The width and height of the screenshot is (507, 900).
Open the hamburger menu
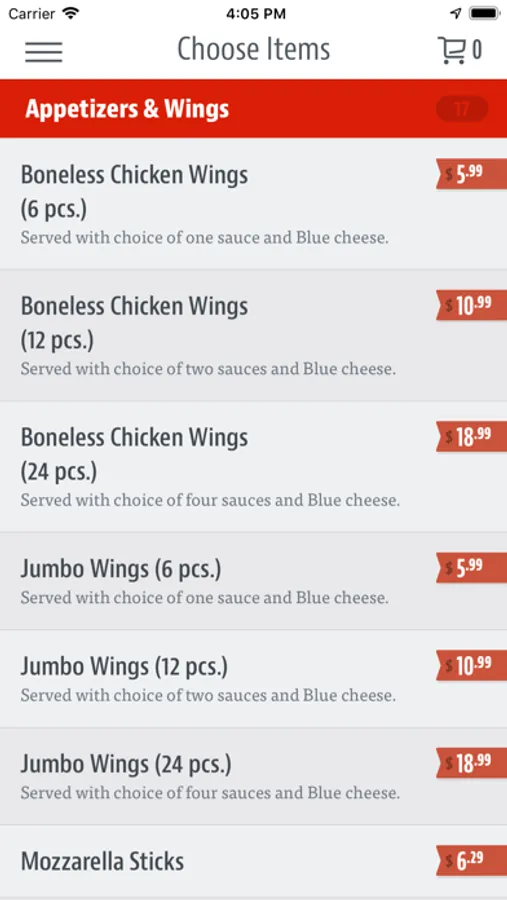pyautogui.click(x=44, y=51)
